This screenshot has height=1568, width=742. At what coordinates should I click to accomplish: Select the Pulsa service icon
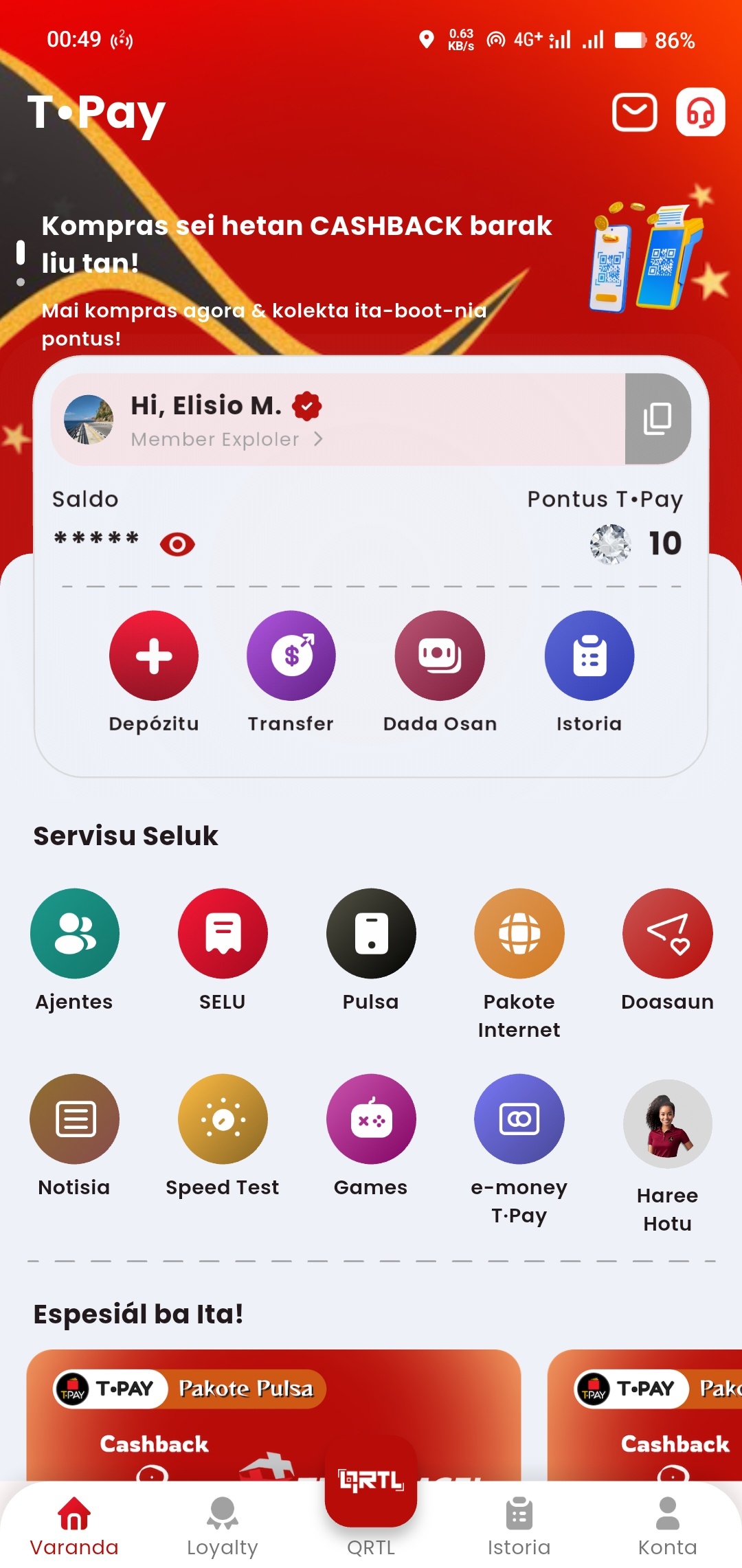pos(370,933)
